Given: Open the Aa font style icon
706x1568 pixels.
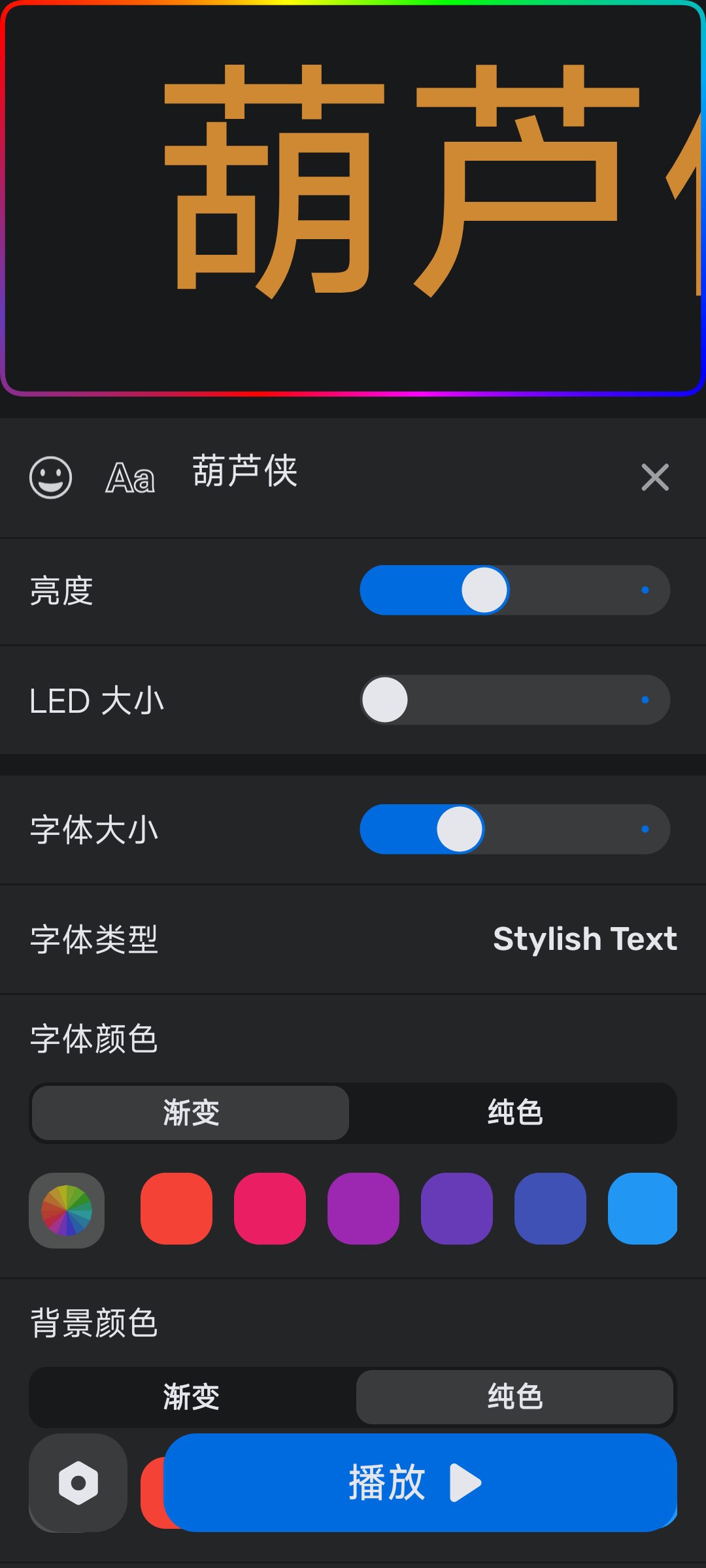Looking at the screenshot, I should click(130, 478).
